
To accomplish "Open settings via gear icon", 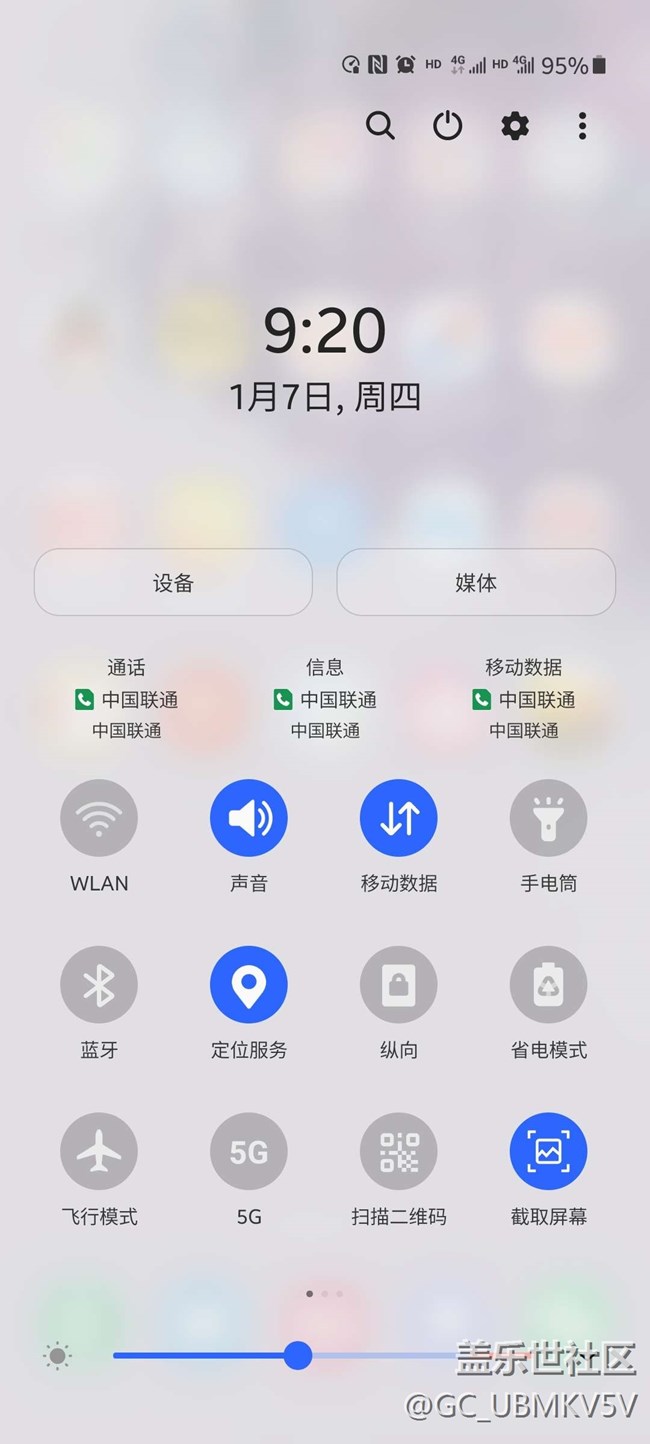I will tap(514, 126).
